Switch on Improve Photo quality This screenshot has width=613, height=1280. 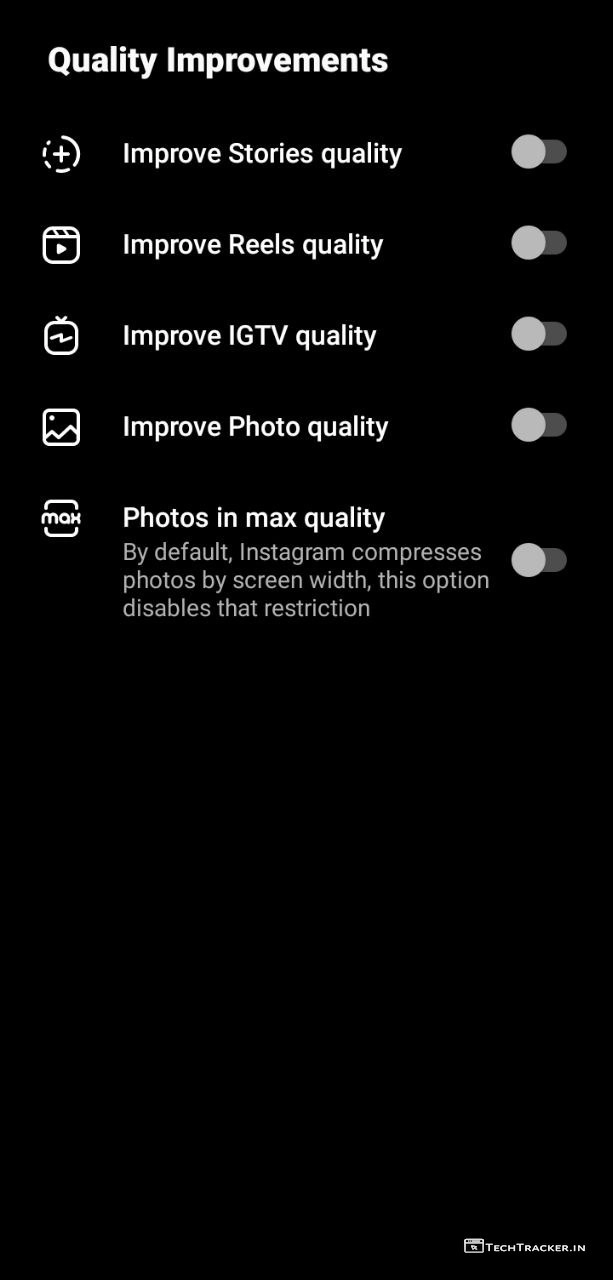pyautogui.click(x=539, y=426)
